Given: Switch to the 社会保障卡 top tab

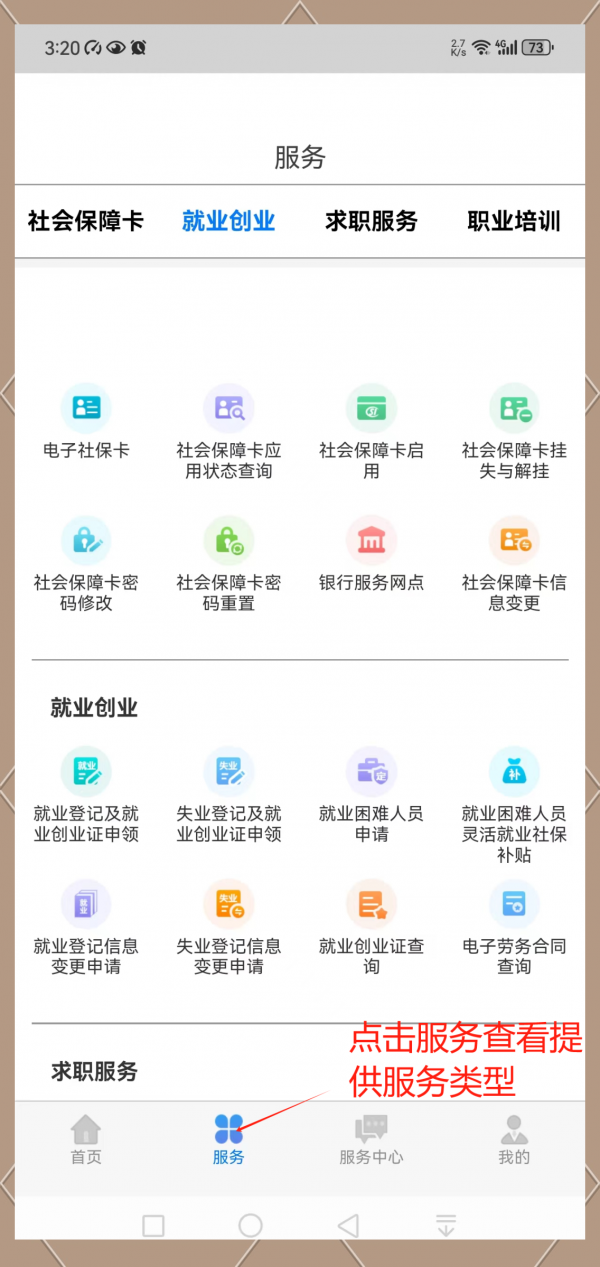Looking at the screenshot, I should tap(86, 221).
